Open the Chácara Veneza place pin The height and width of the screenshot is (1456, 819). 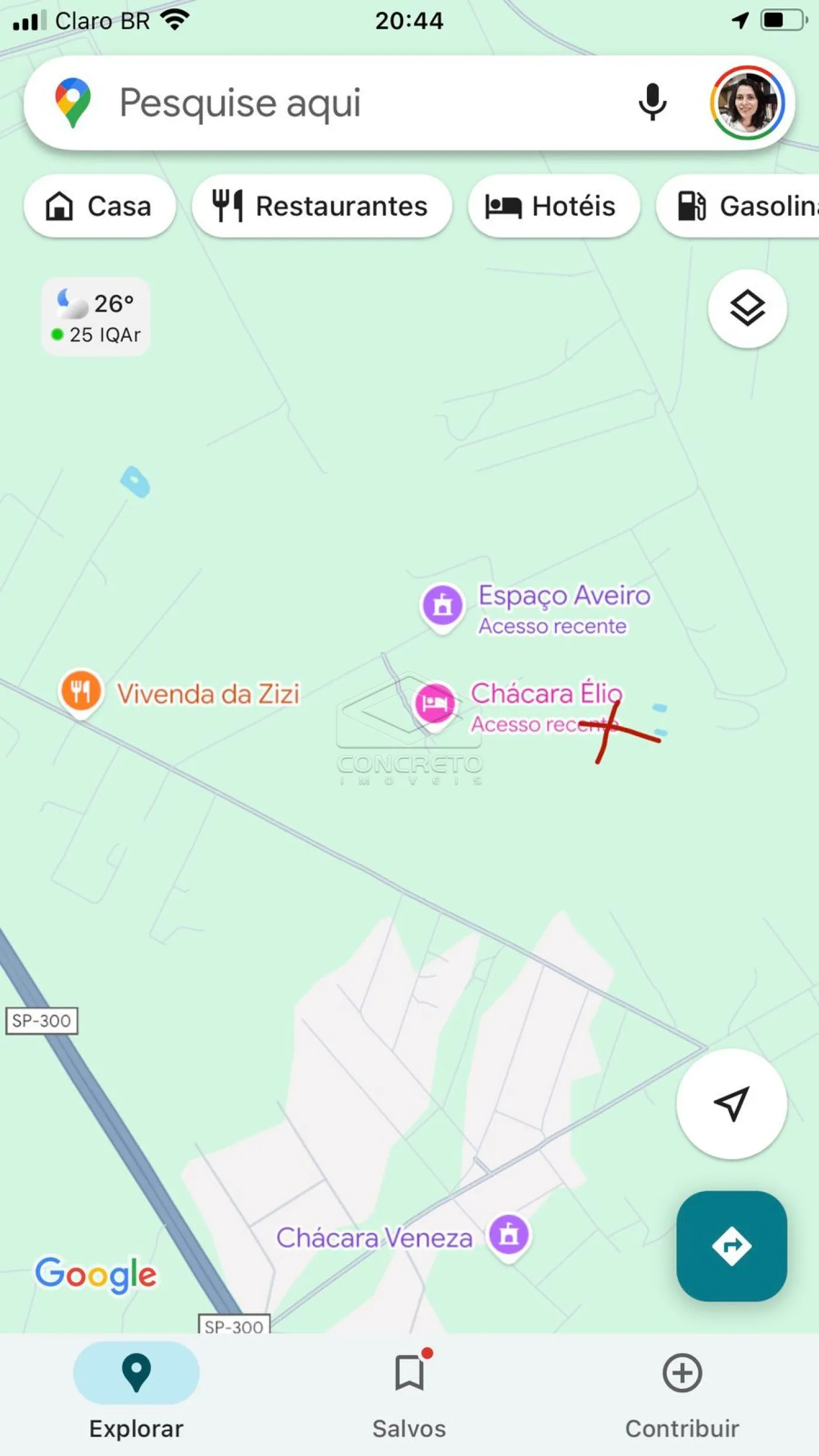pos(508,1235)
